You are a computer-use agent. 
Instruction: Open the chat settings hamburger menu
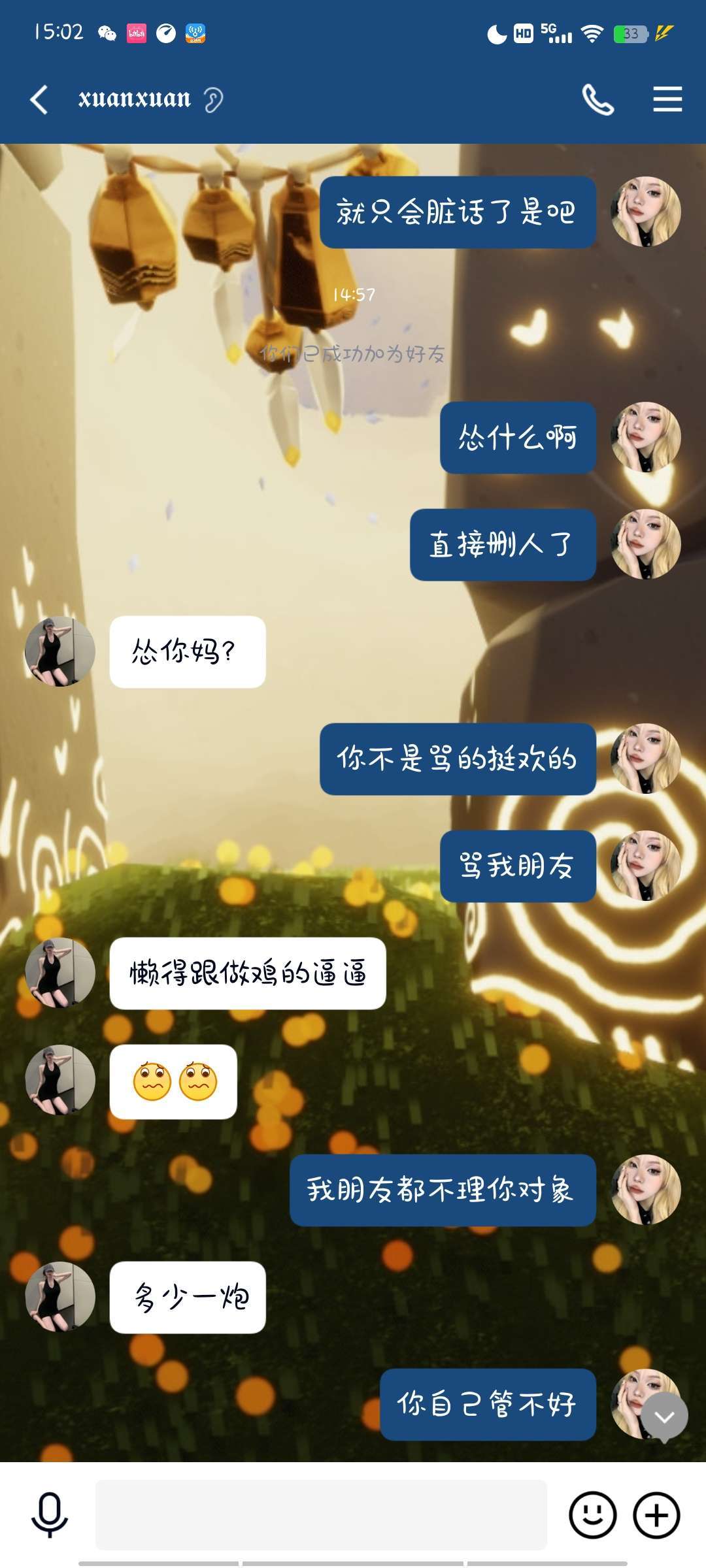[667, 99]
